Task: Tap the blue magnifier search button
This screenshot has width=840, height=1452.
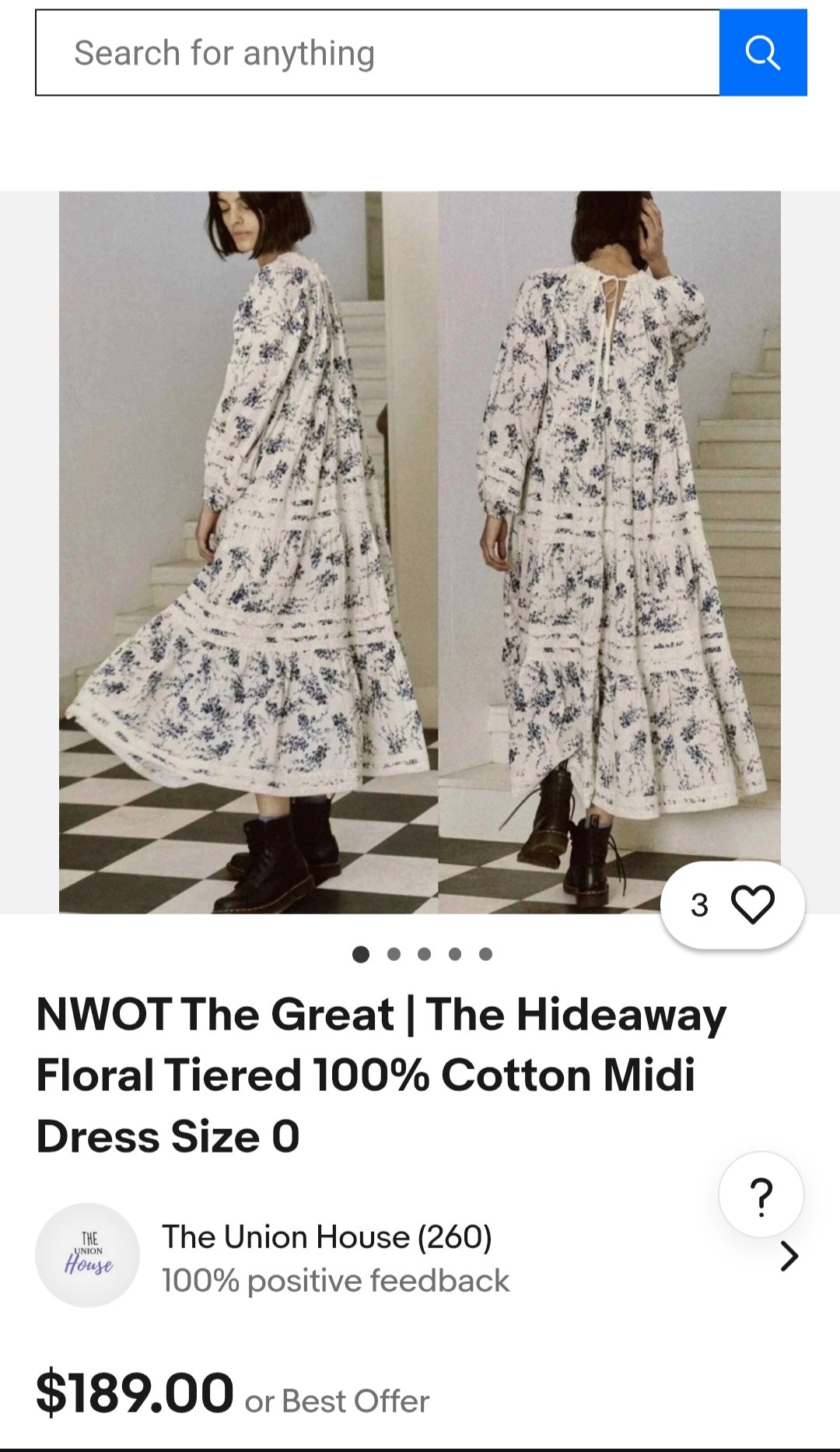Action: pyautogui.click(x=763, y=53)
